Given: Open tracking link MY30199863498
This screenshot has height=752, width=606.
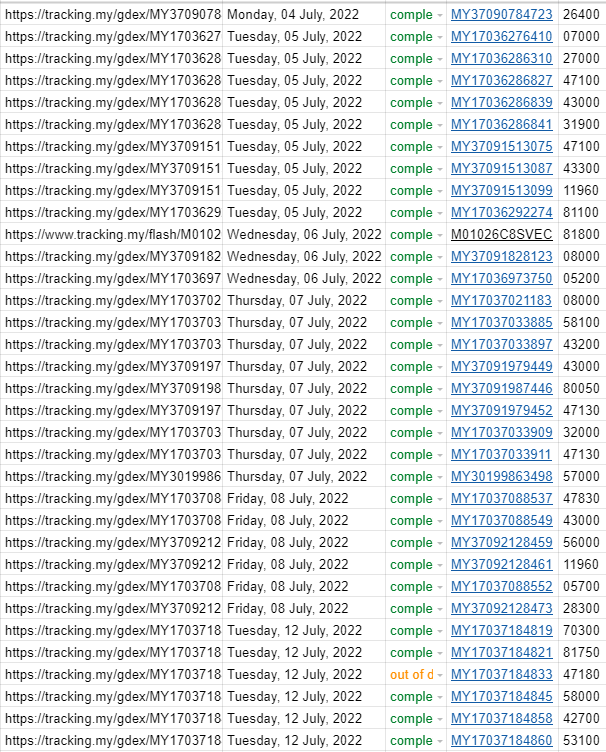Looking at the screenshot, I should coord(501,477).
